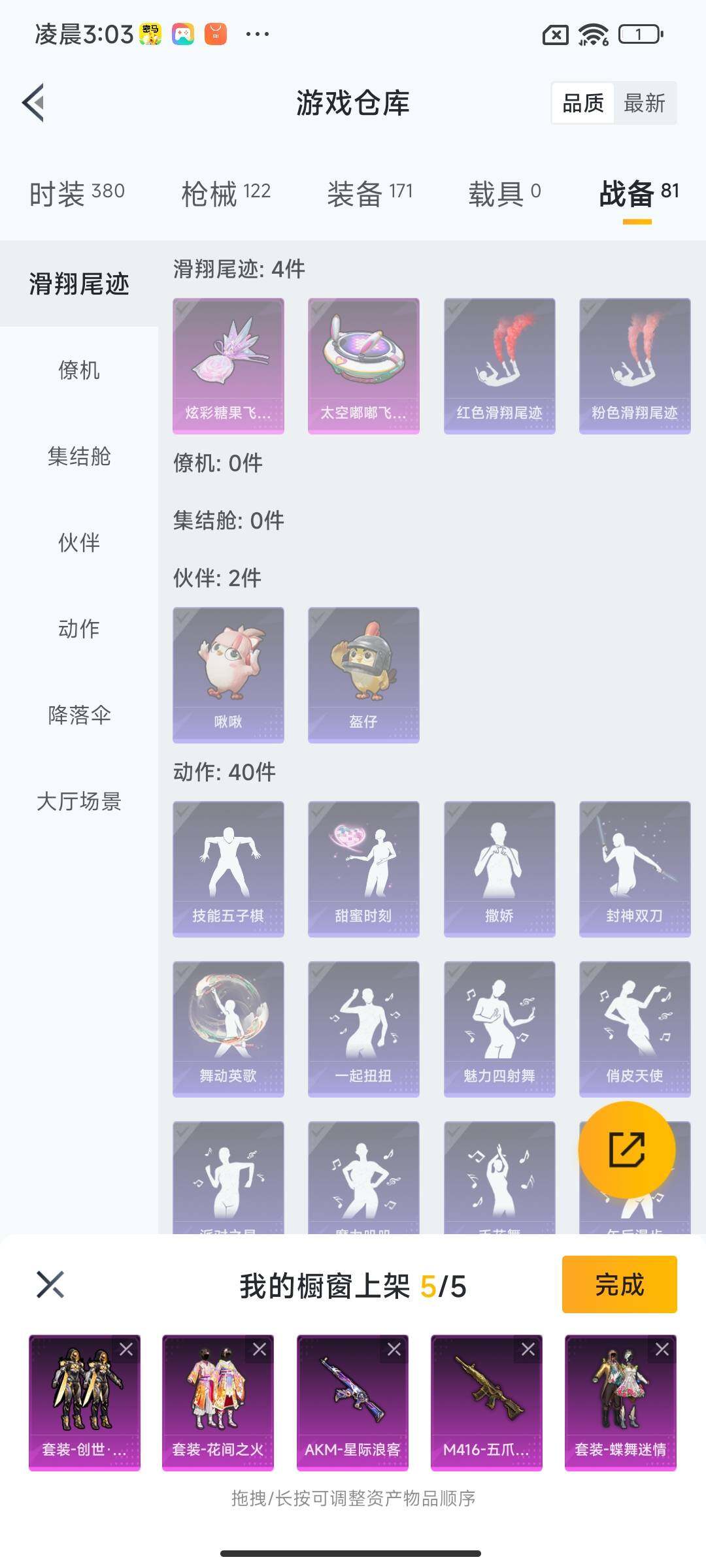Open the 品质 sort filter
The height and width of the screenshot is (1568, 706).
584,103
